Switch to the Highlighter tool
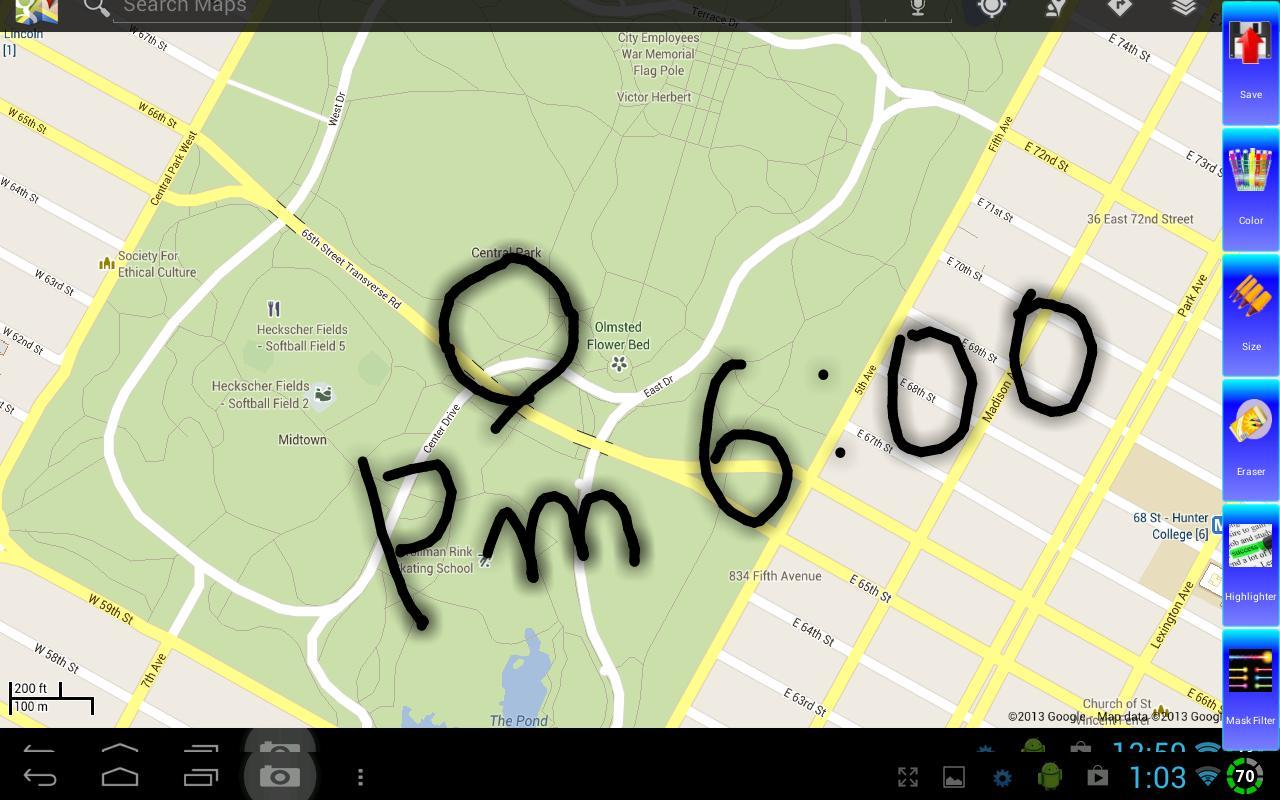Image resolution: width=1280 pixels, height=800 pixels. click(1250, 562)
